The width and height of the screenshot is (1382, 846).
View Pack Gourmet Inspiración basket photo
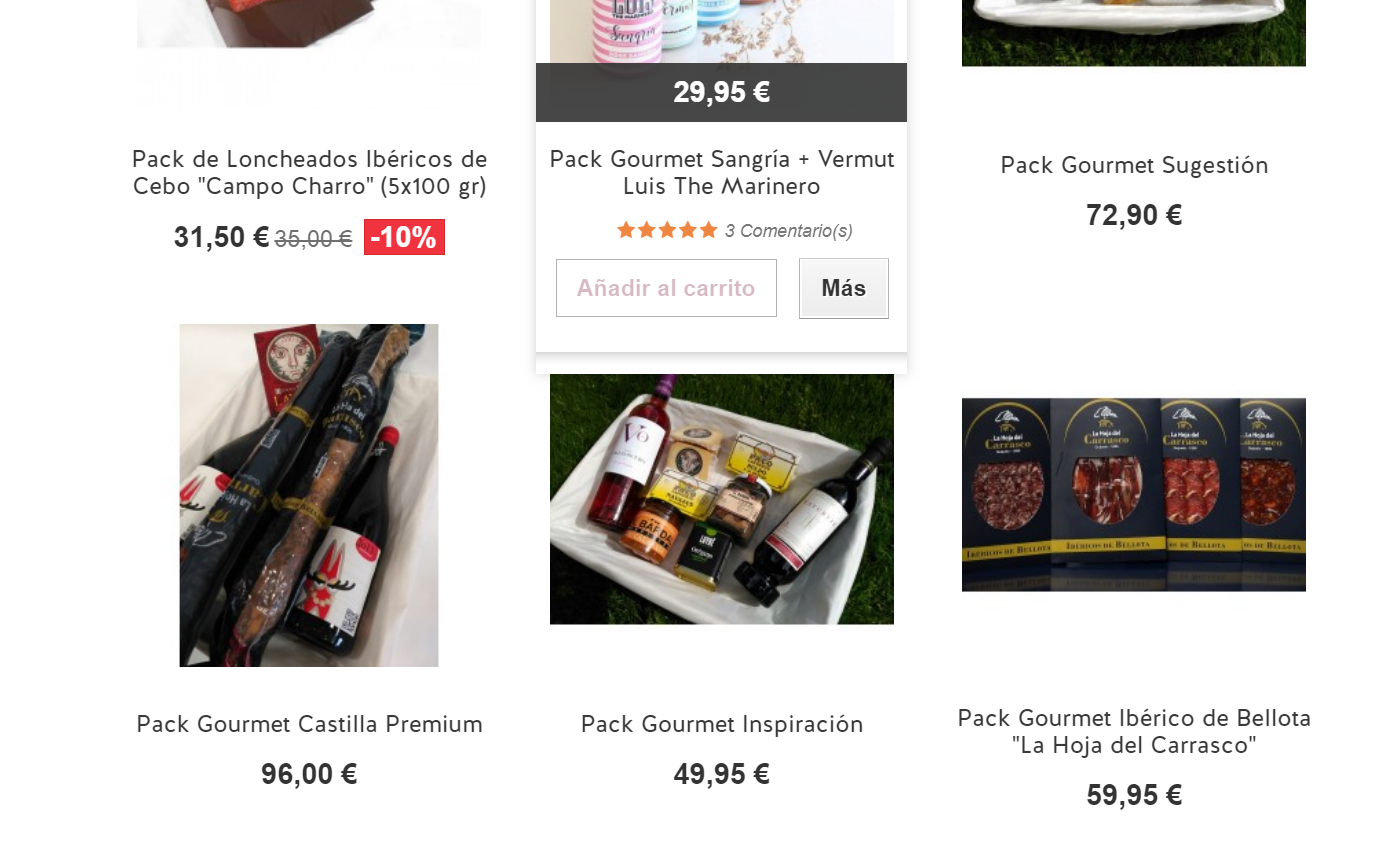point(721,498)
